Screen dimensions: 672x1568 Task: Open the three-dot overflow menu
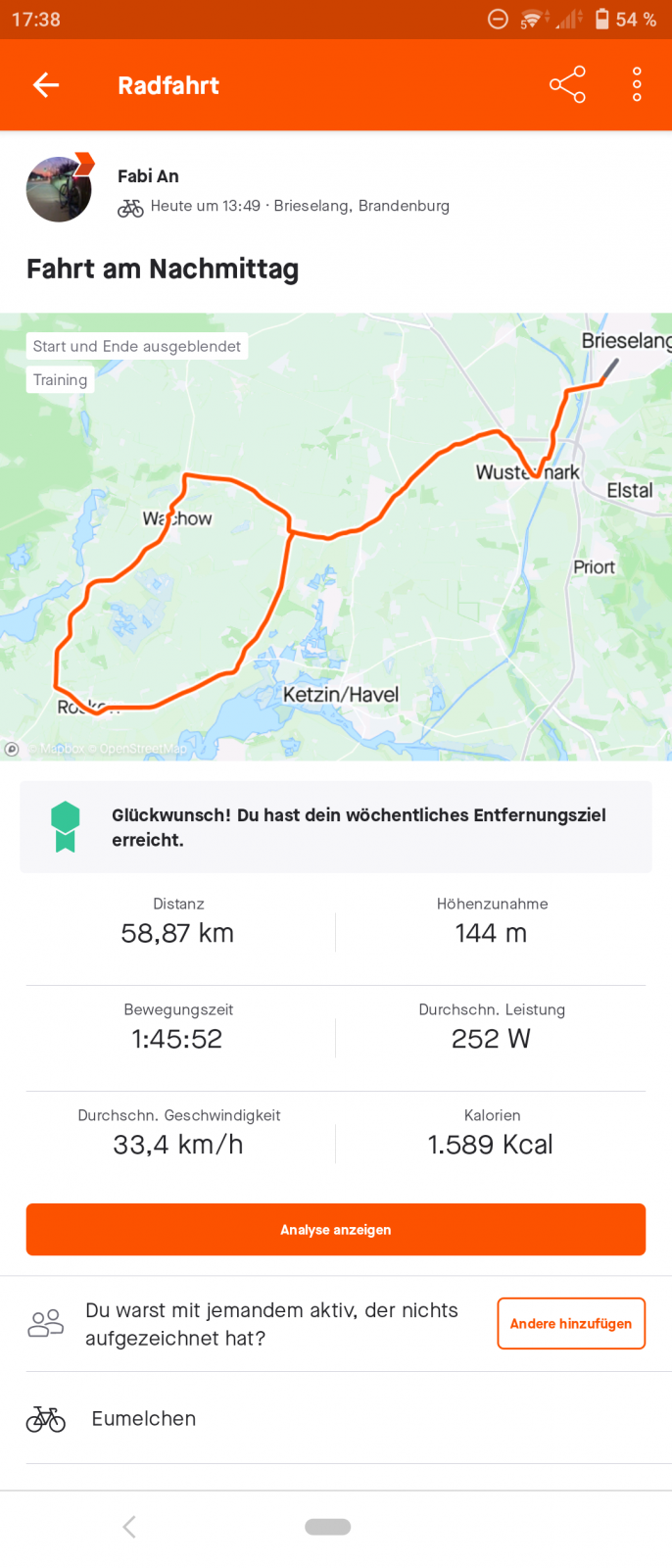[637, 85]
